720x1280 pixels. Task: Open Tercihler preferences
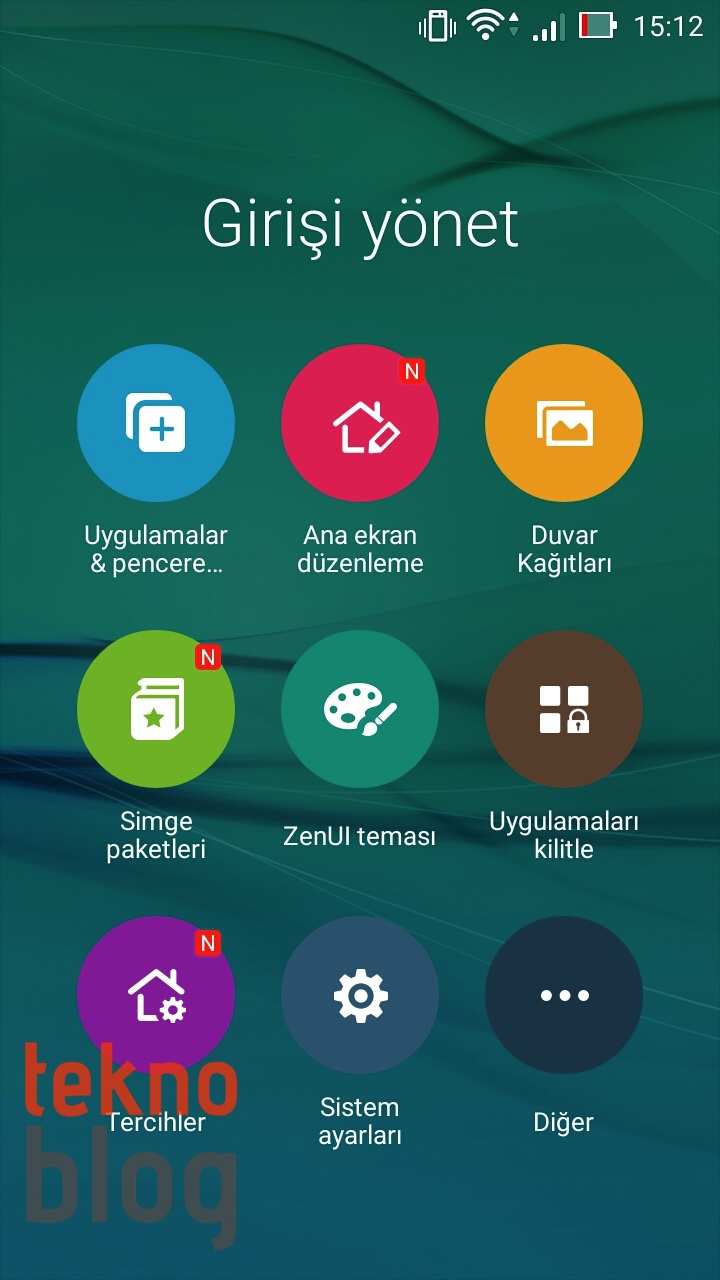click(x=156, y=995)
